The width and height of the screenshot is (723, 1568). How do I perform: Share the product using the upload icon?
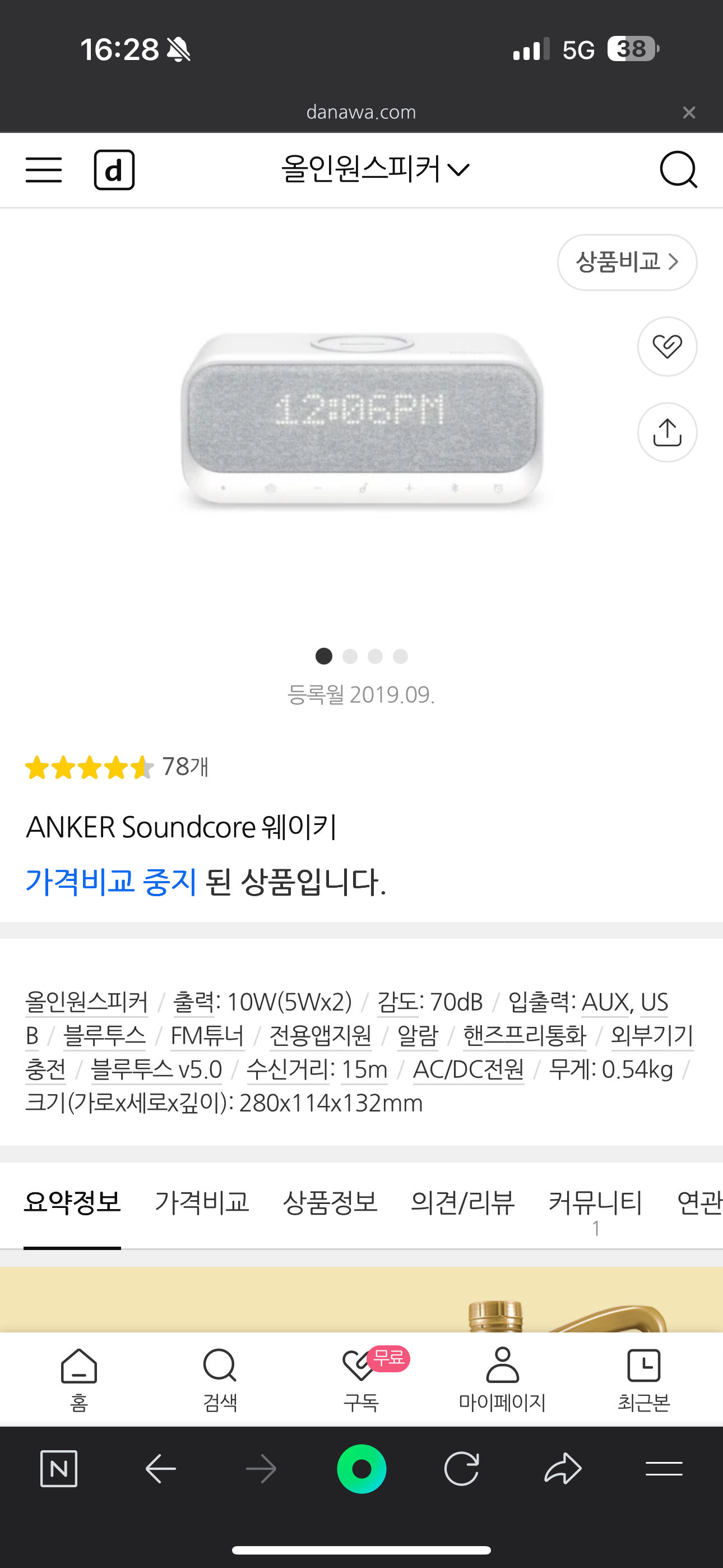(667, 432)
